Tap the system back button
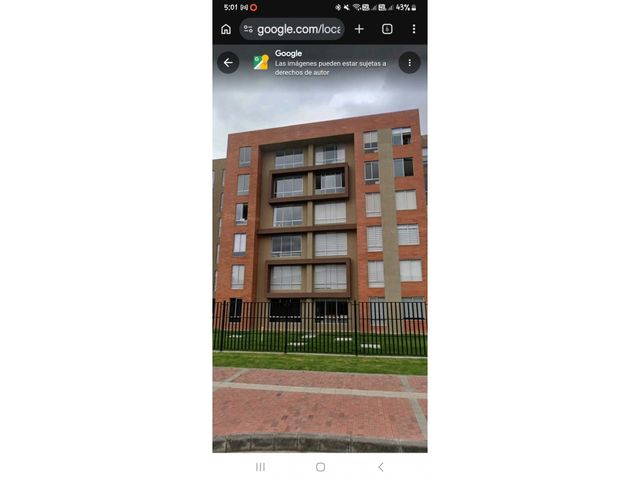The height and width of the screenshot is (480, 640). [x=381, y=467]
